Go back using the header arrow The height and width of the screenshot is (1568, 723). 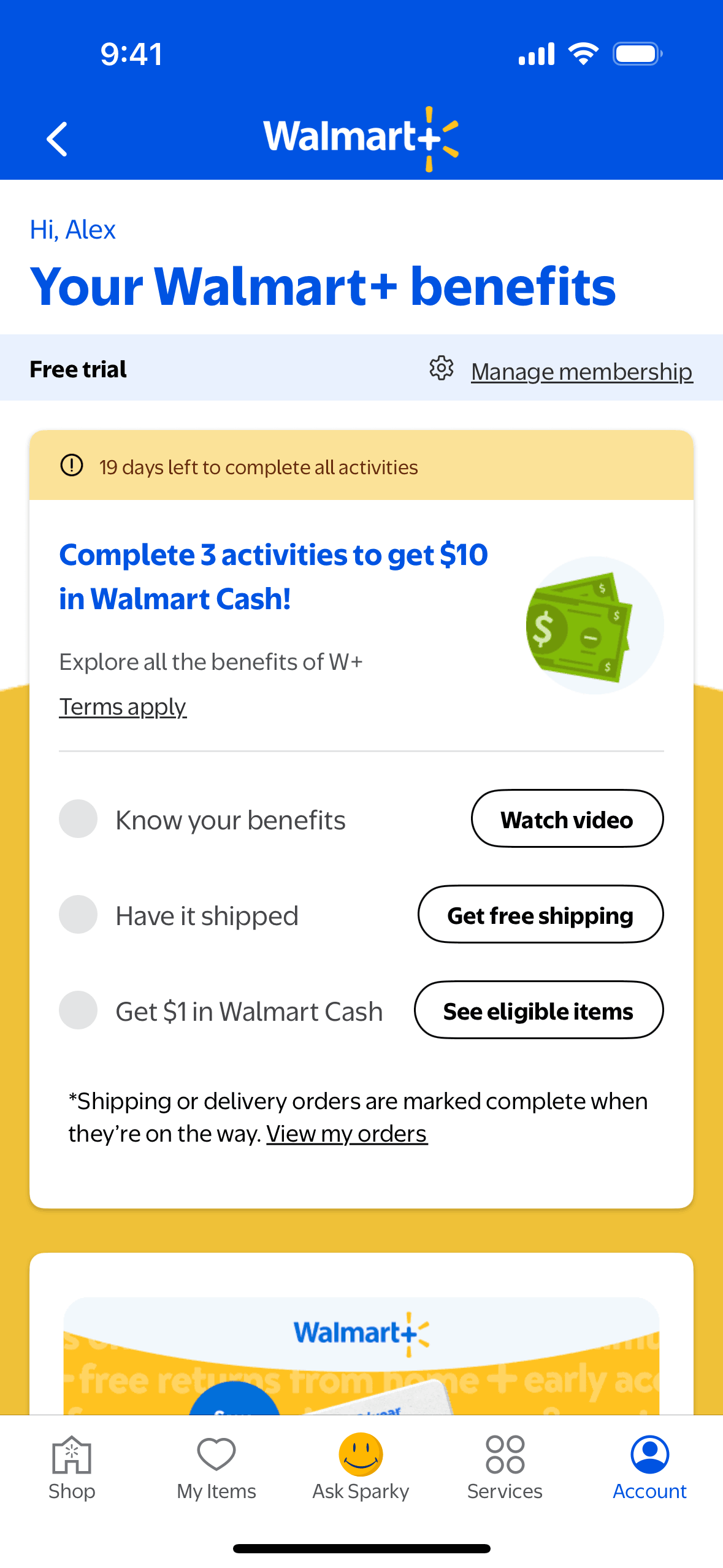[57, 139]
